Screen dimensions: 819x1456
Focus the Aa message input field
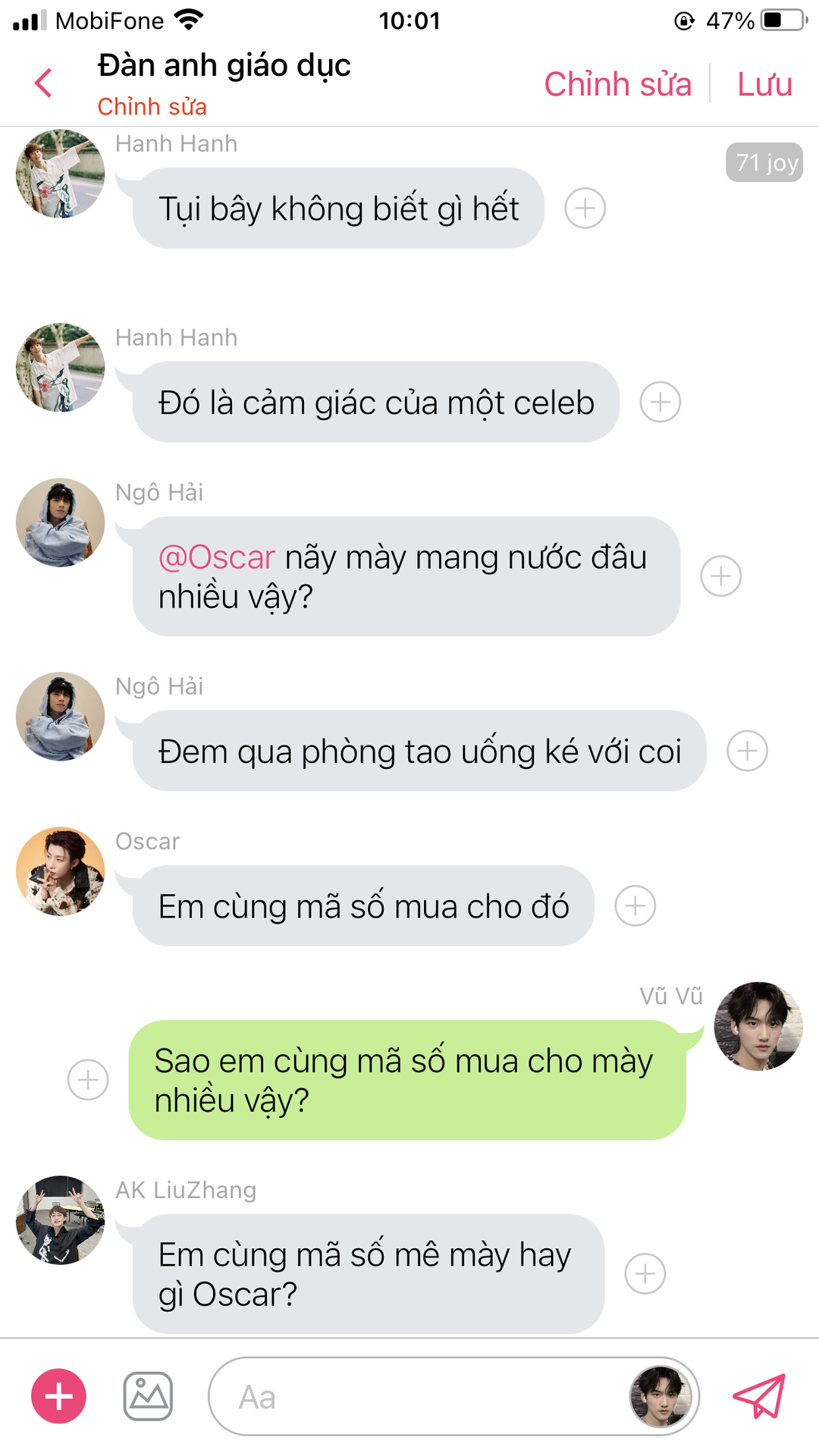coord(417,1396)
